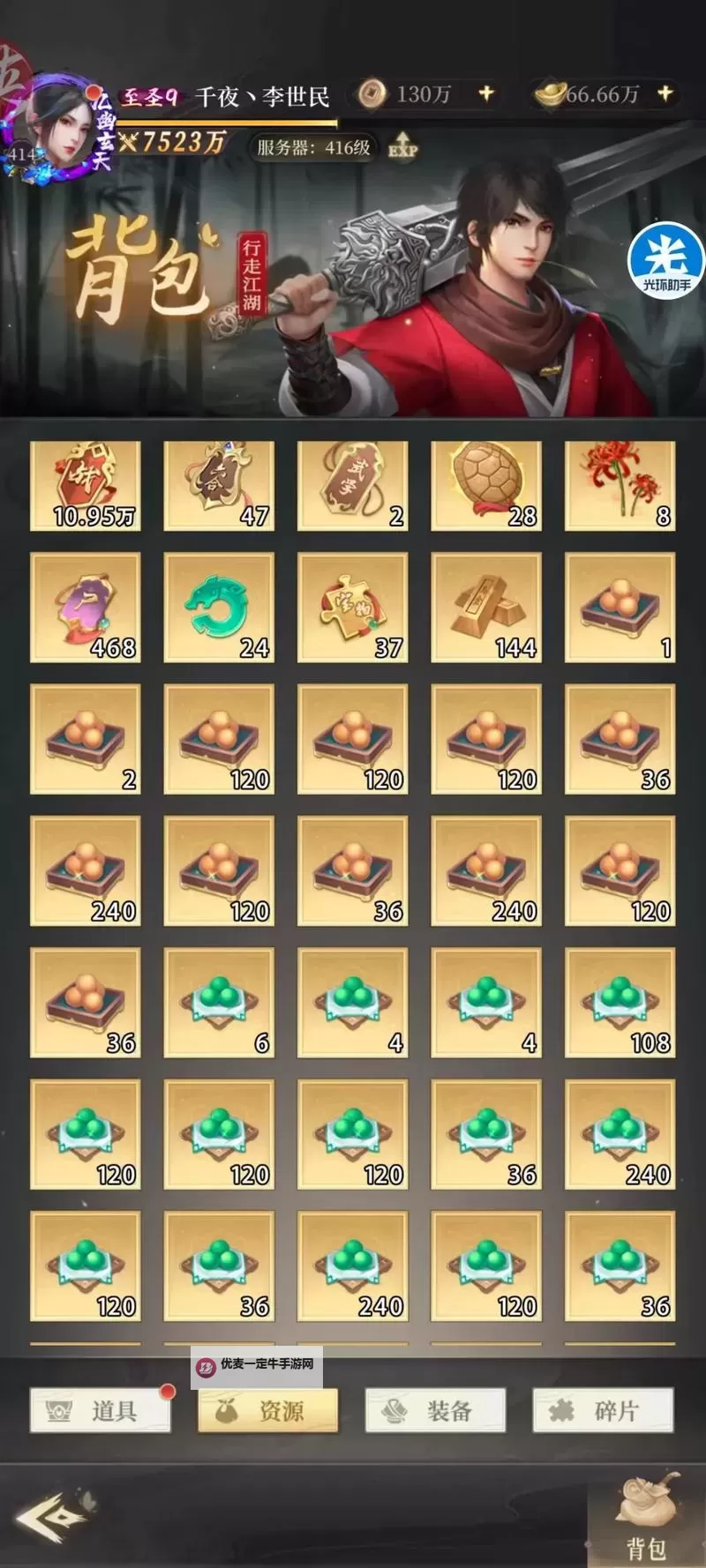Open the EXP boost icon

(x=402, y=146)
